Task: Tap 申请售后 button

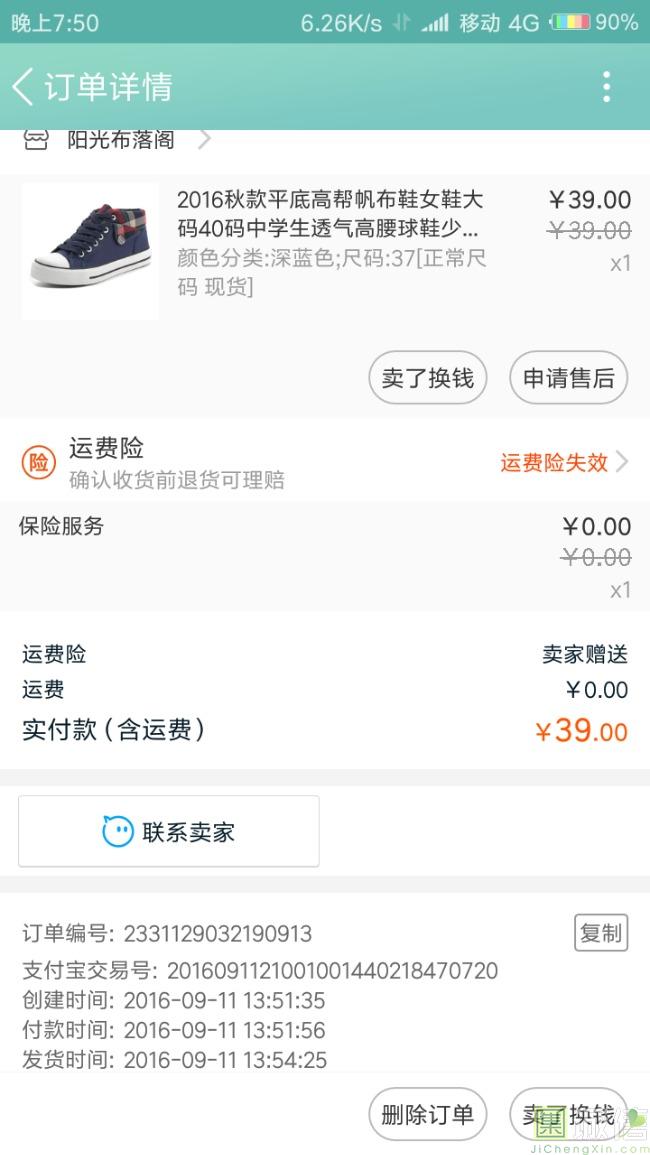Action: pyautogui.click(x=568, y=378)
